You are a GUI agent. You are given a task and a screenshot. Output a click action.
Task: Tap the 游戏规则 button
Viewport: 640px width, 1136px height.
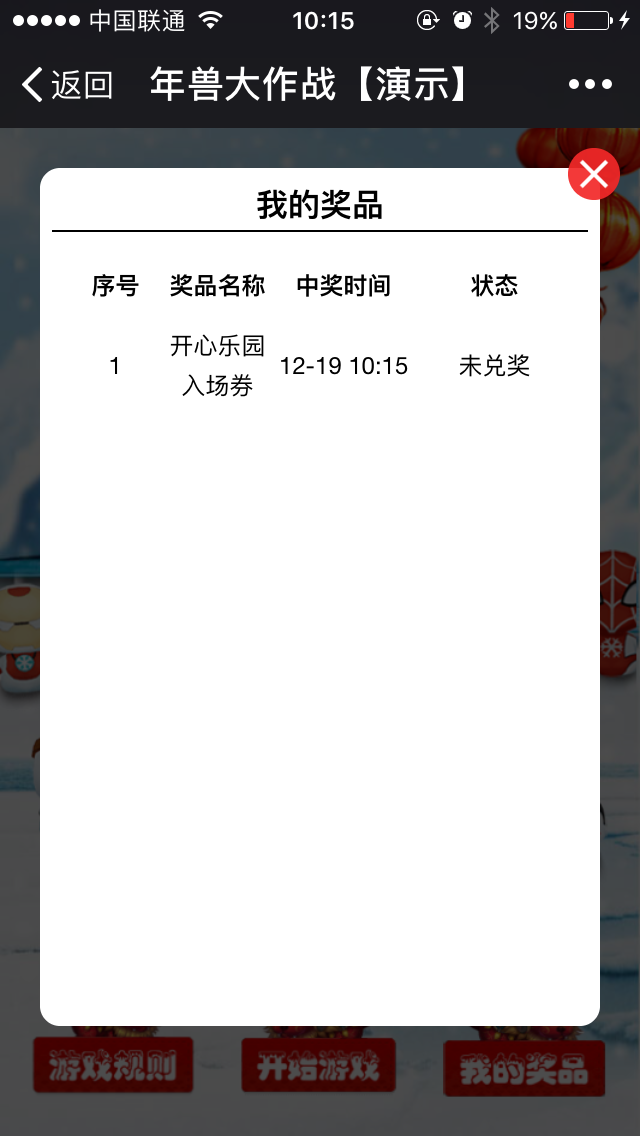[x=113, y=1066]
